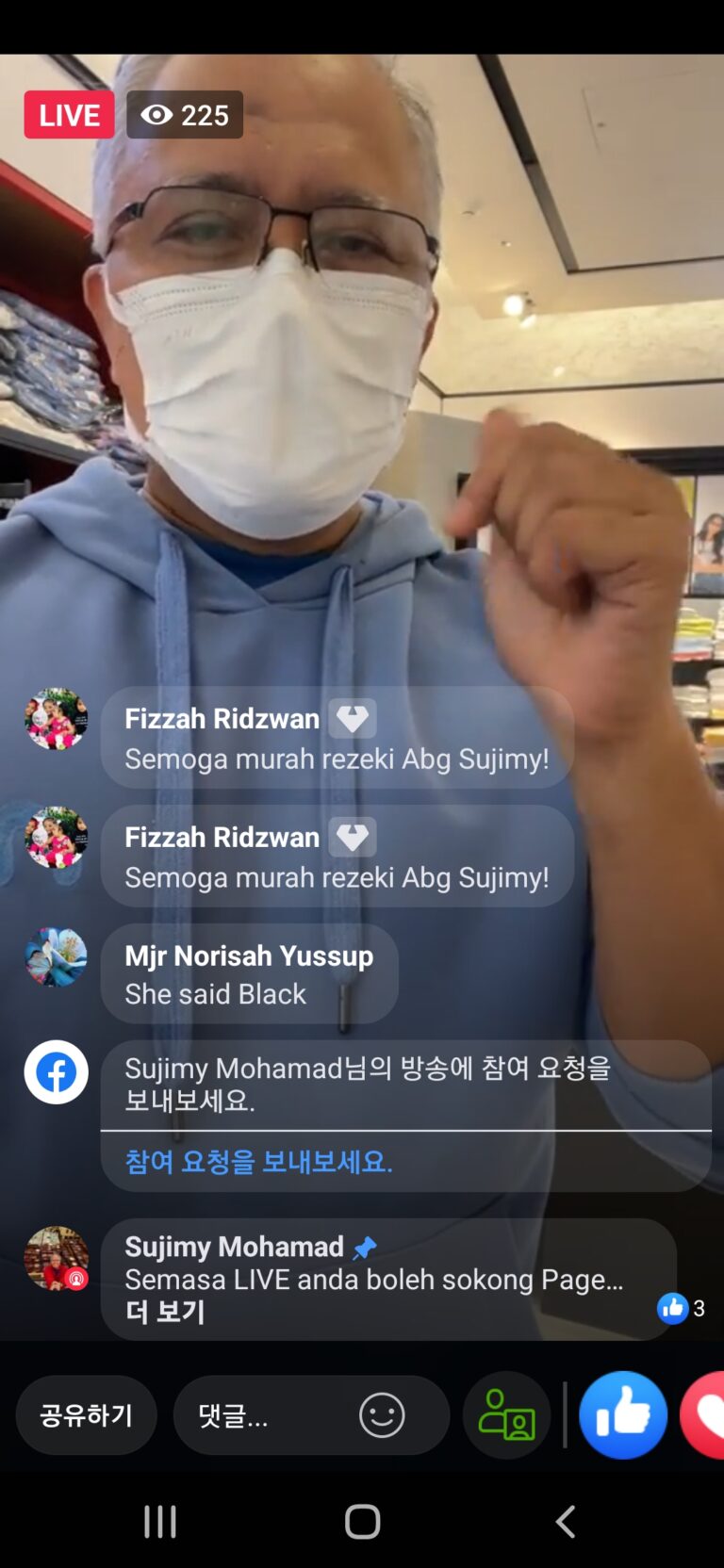The height and width of the screenshot is (1568, 724).
Task: Send a thumbs-up like reaction
Action: click(623, 1414)
